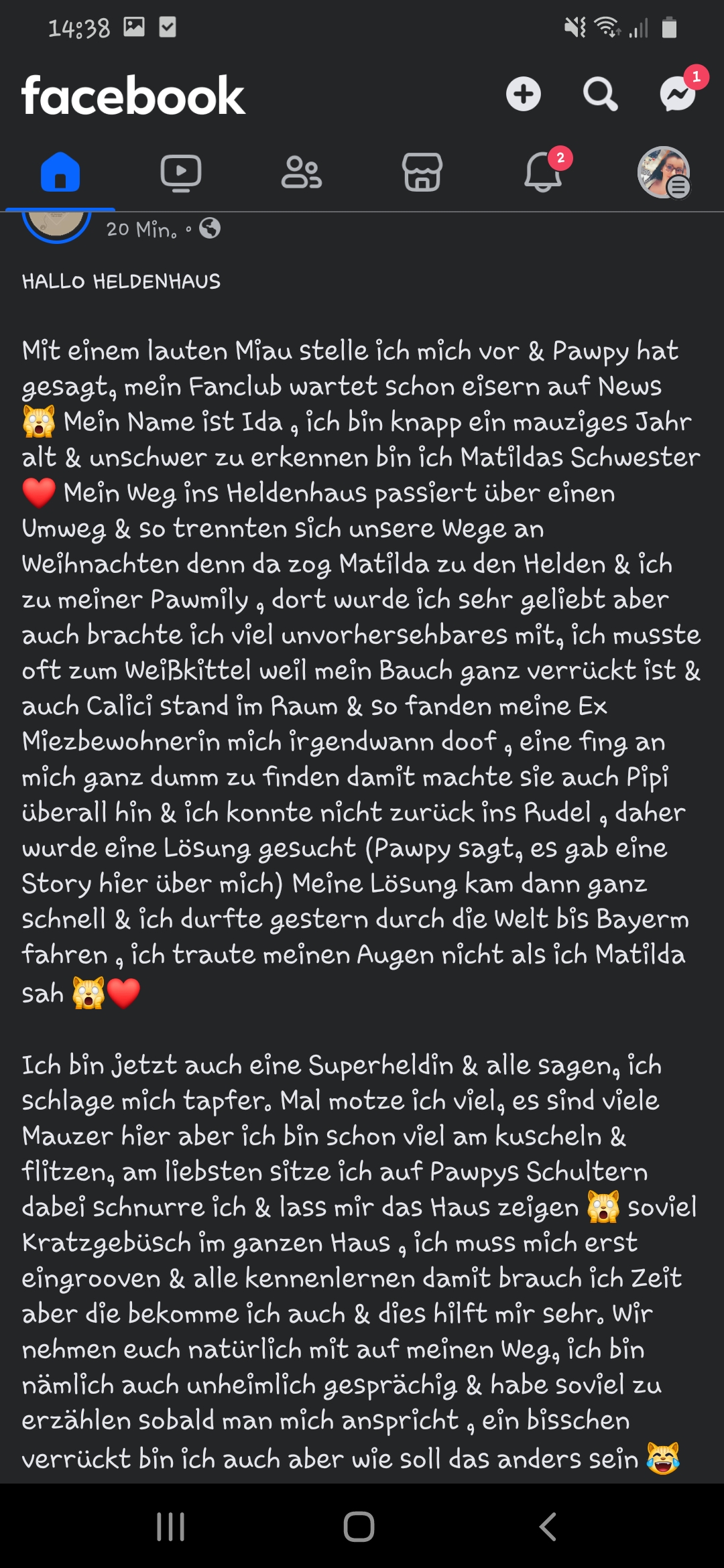The width and height of the screenshot is (724, 1568).
Task: Open the Friends tab
Action: pyautogui.click(x=302, y=173)
